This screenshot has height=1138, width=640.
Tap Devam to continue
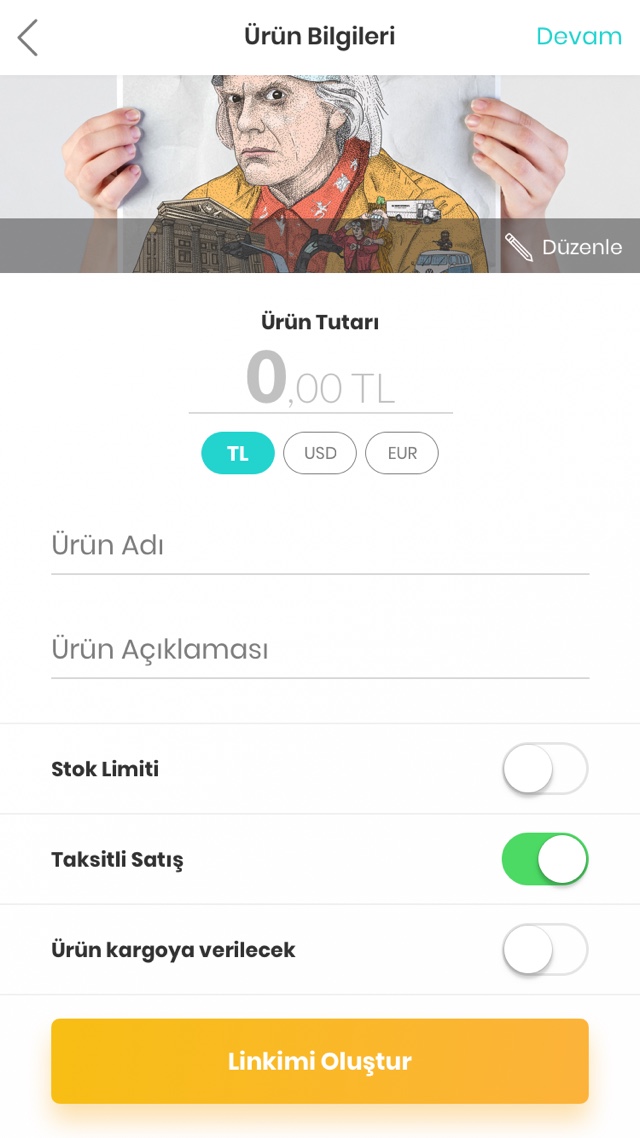click(x=578, y=37)
